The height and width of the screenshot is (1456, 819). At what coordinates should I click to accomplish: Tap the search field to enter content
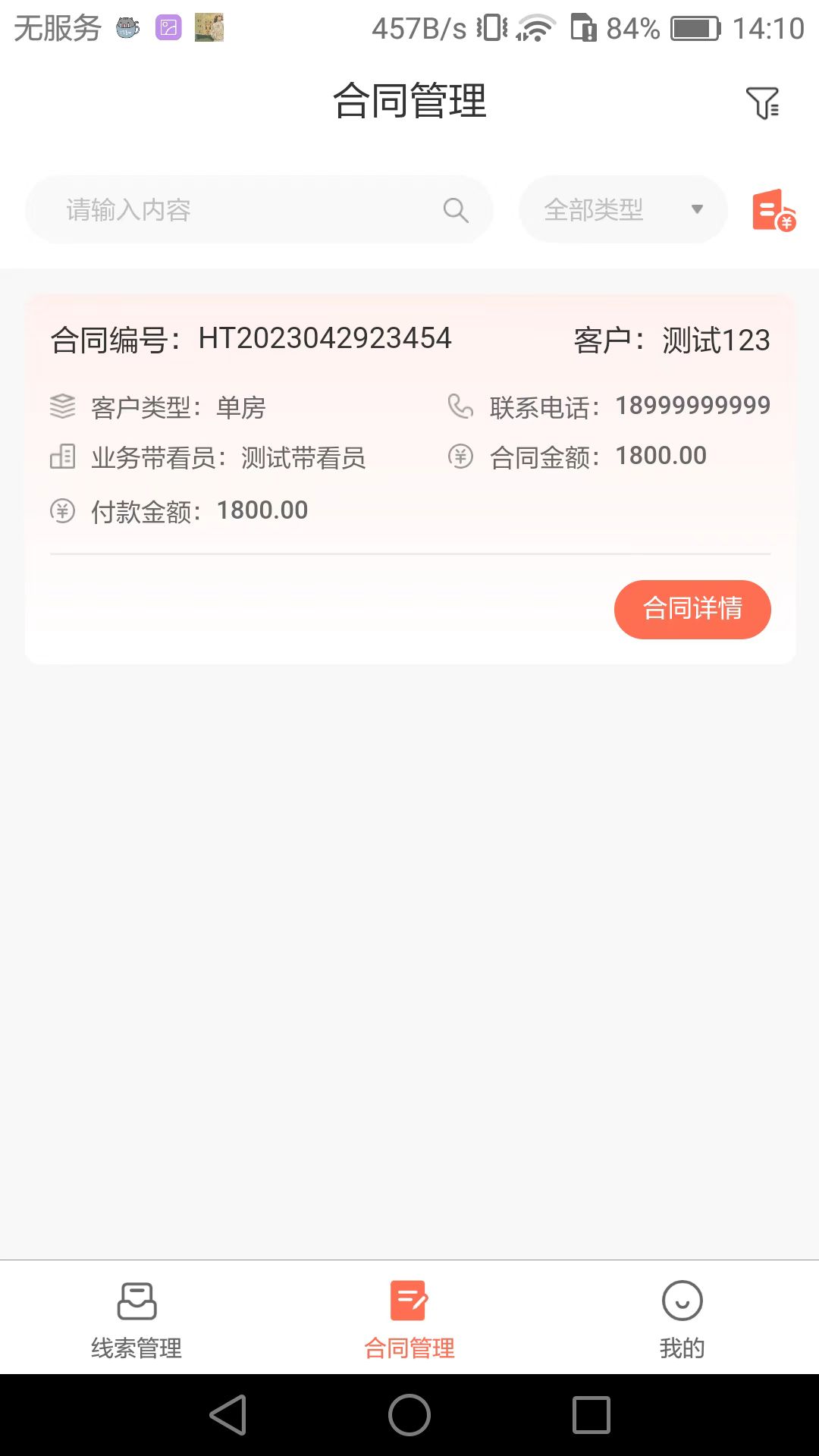pyautogui.click(x=259, y=209)
